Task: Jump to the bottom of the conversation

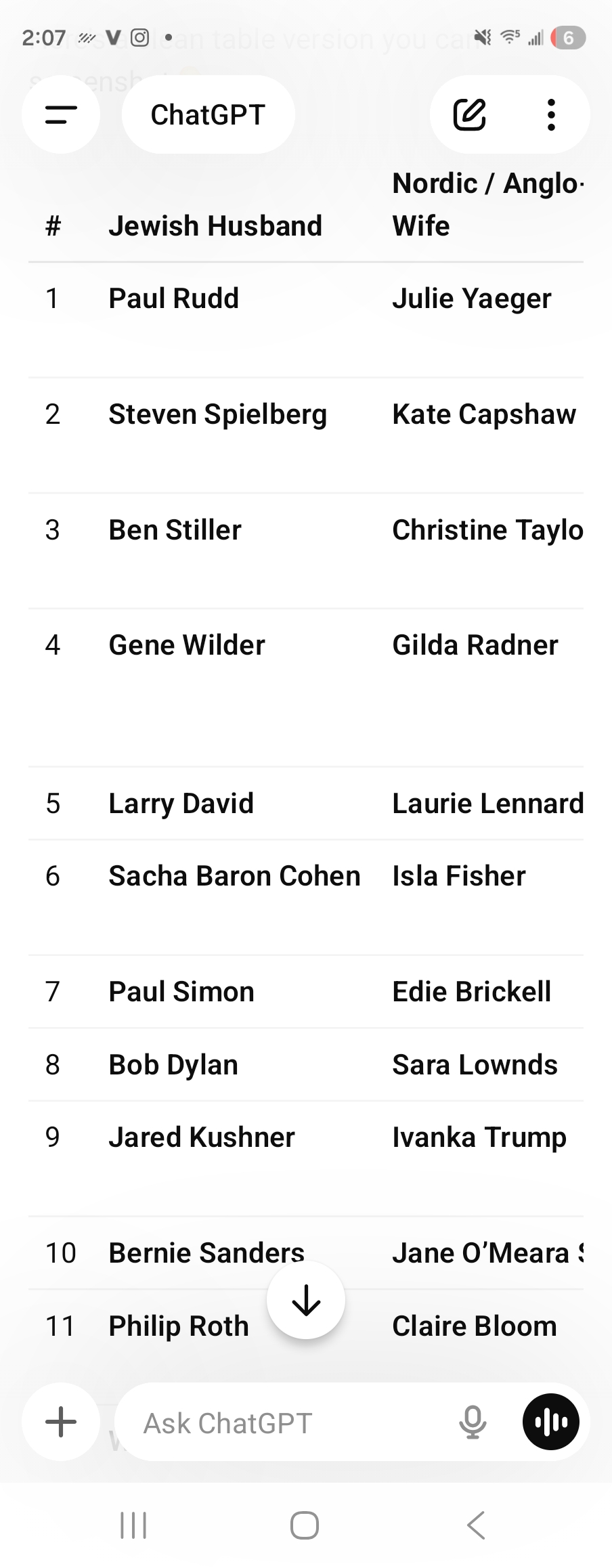Action: pos(306,1300)
